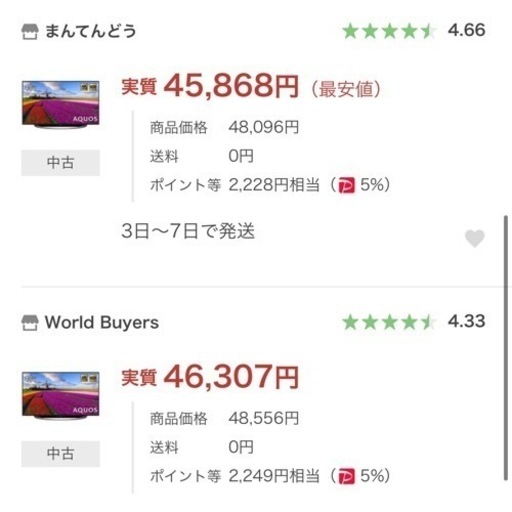Screen dimensions: 512x512
Task: Add まんてんどう offer to favorites with heart
Action: click(x=474, y=238)
